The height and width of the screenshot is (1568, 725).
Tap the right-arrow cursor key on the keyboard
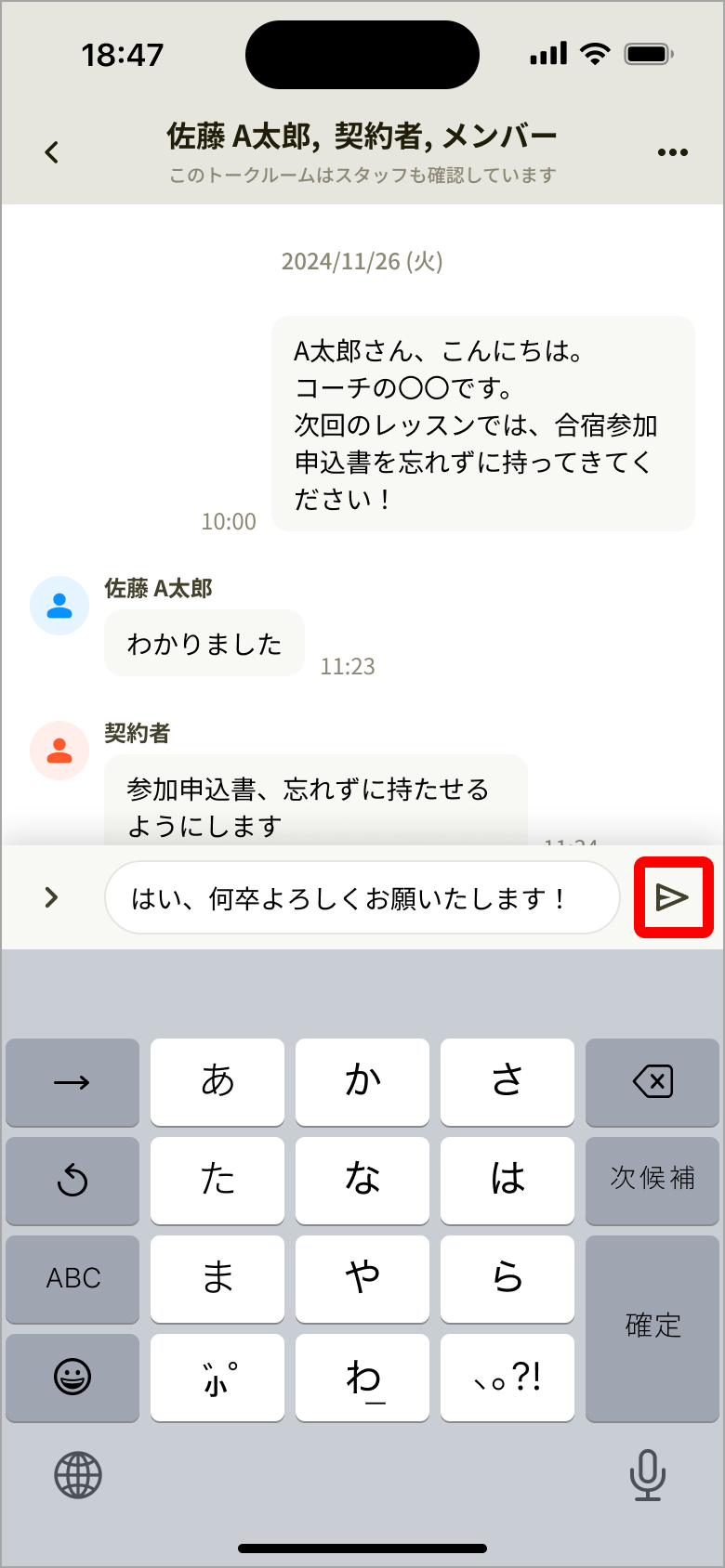click(x=72, y=1082)
